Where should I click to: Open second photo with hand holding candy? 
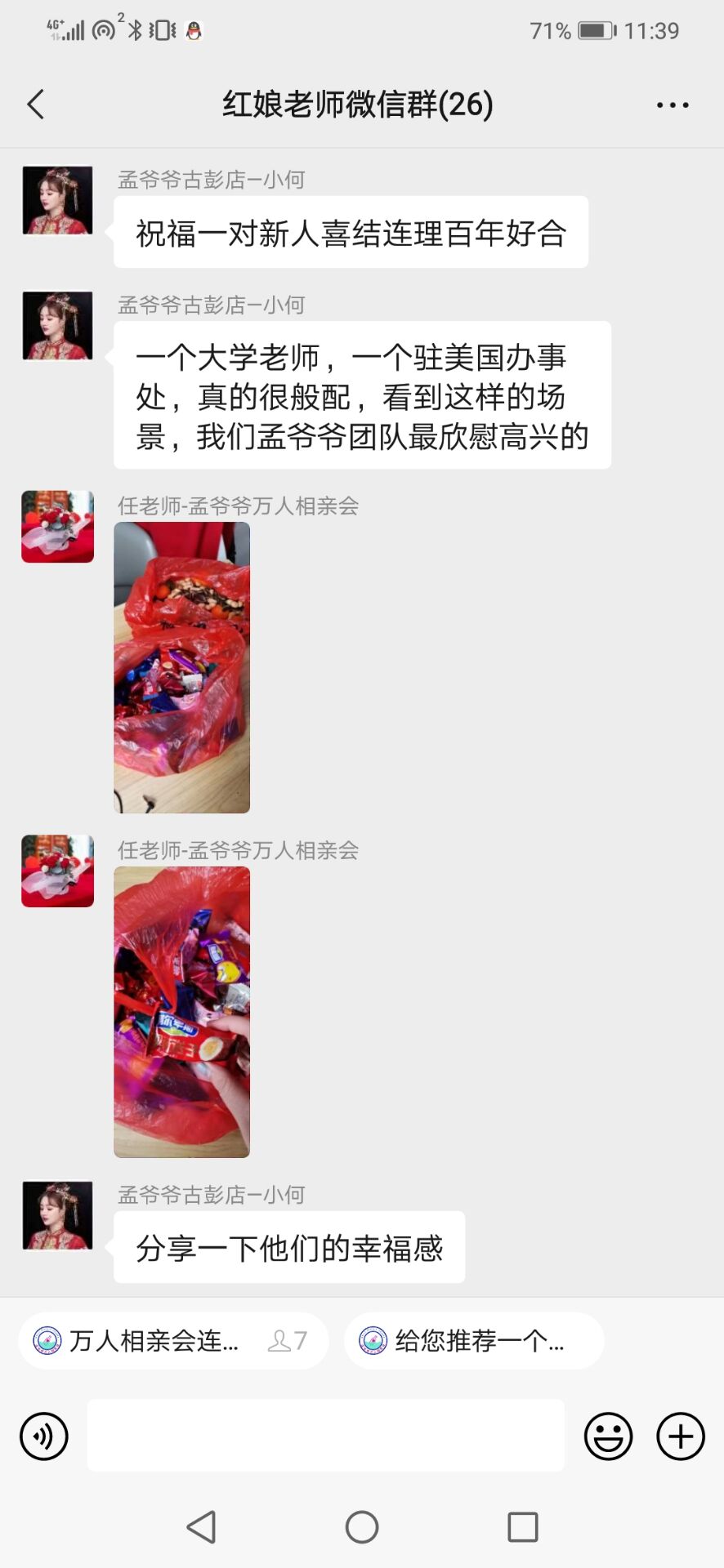181,1012
